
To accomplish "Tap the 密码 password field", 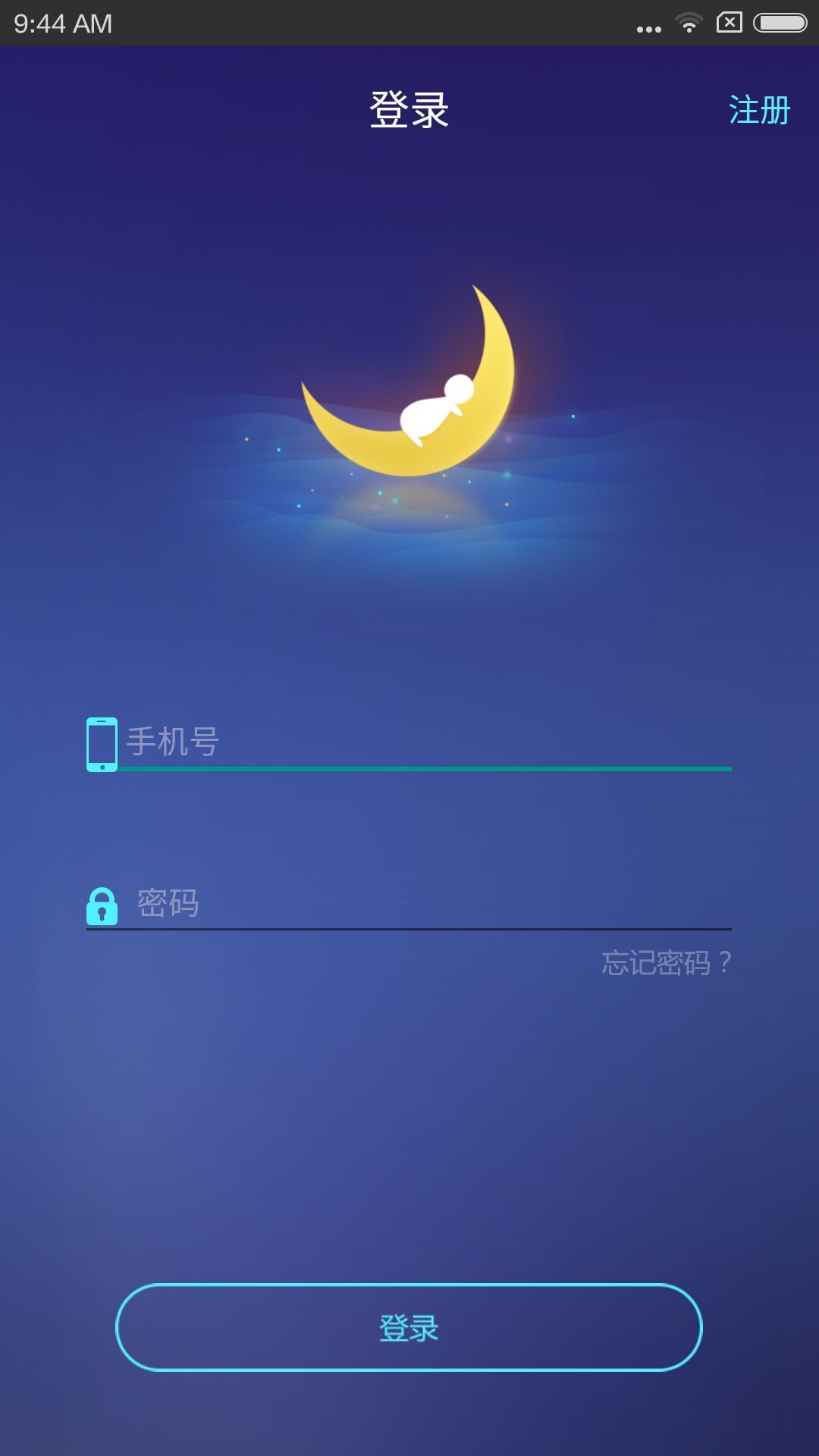I will pyautogui.click(x=425, y=904).
